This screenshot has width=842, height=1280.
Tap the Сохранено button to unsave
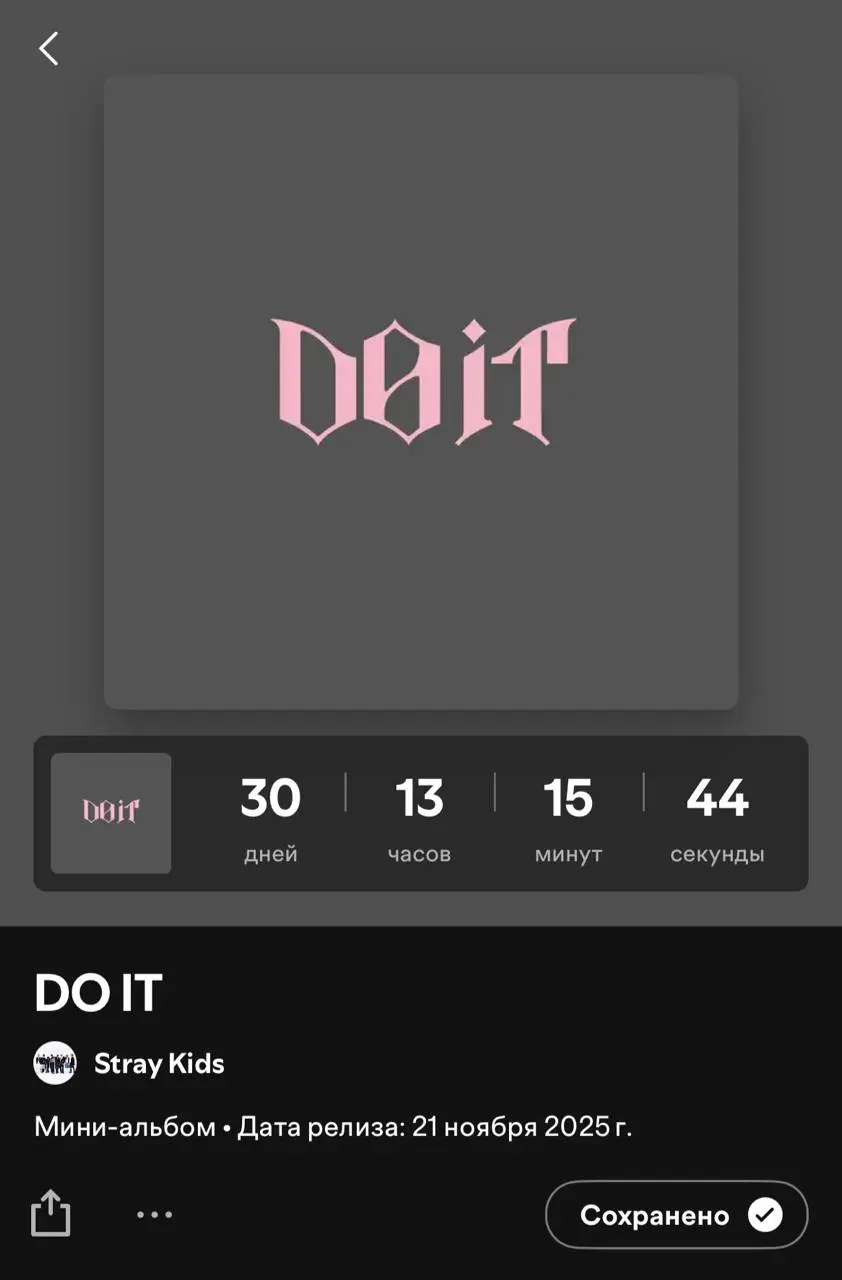[676, 1215]
